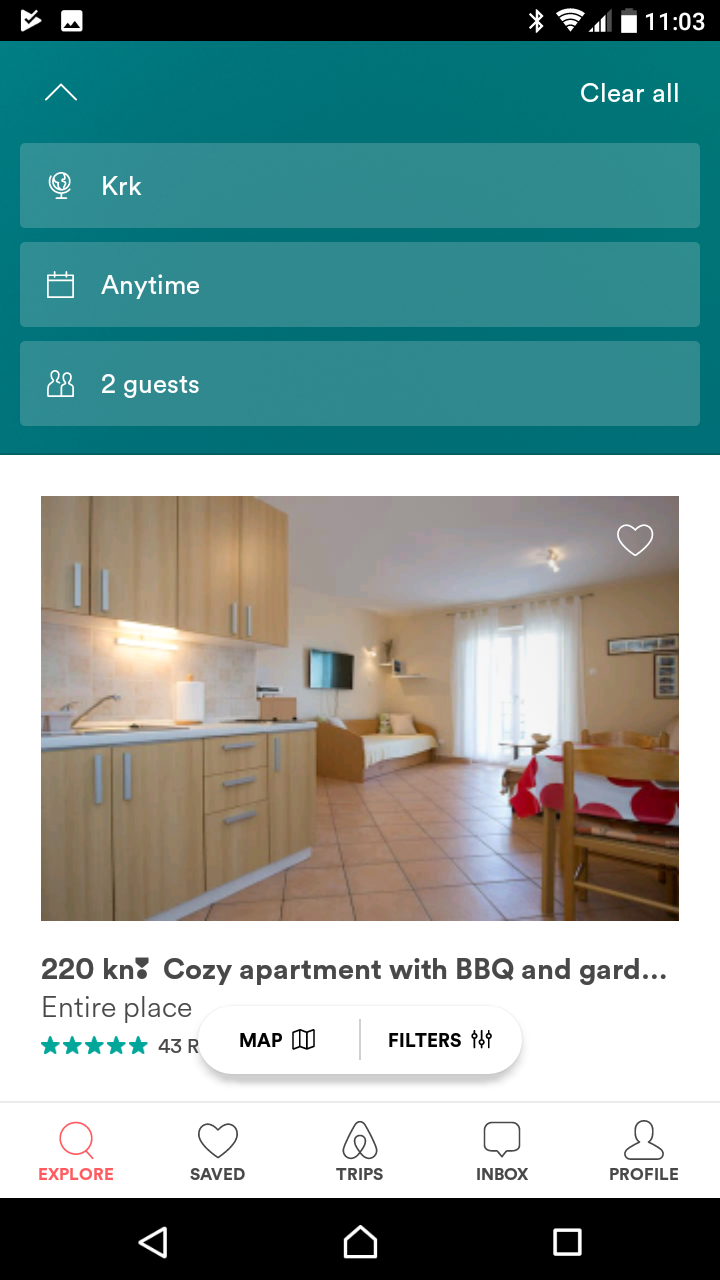This screenshot has width=720, height=1280.
Task: Collapse the search panel with the up chevron
Action: tap(61, 93)
